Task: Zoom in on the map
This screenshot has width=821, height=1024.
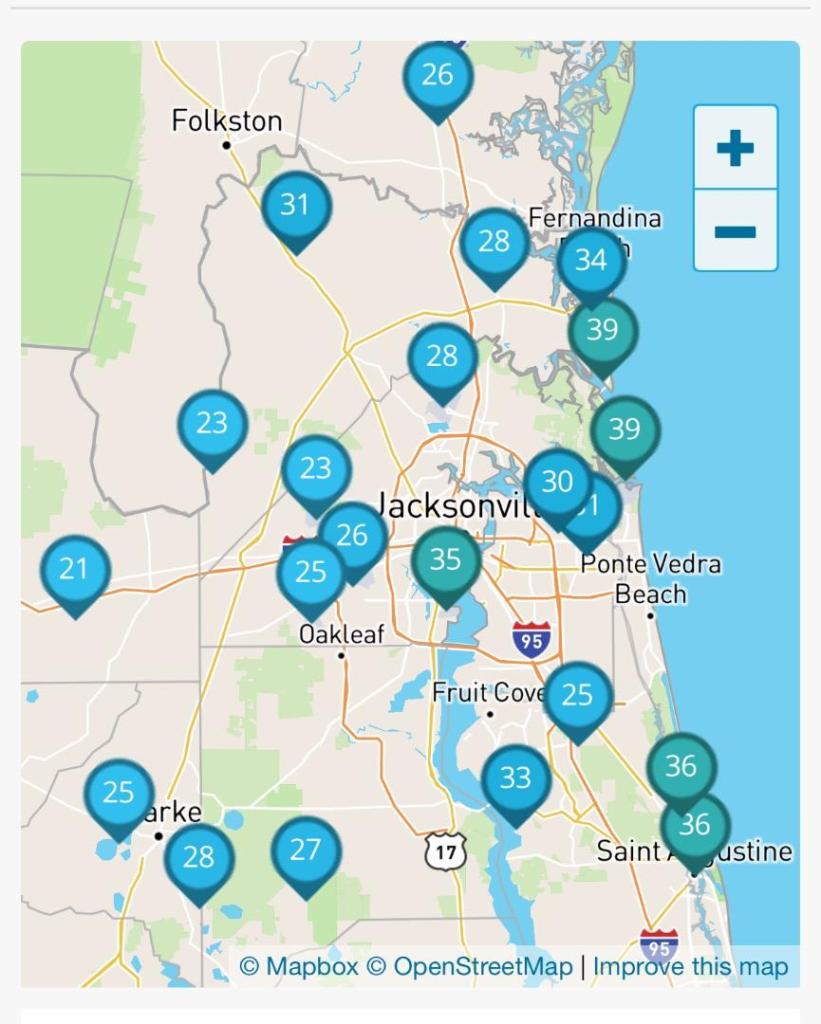Action: coord(735,148)
